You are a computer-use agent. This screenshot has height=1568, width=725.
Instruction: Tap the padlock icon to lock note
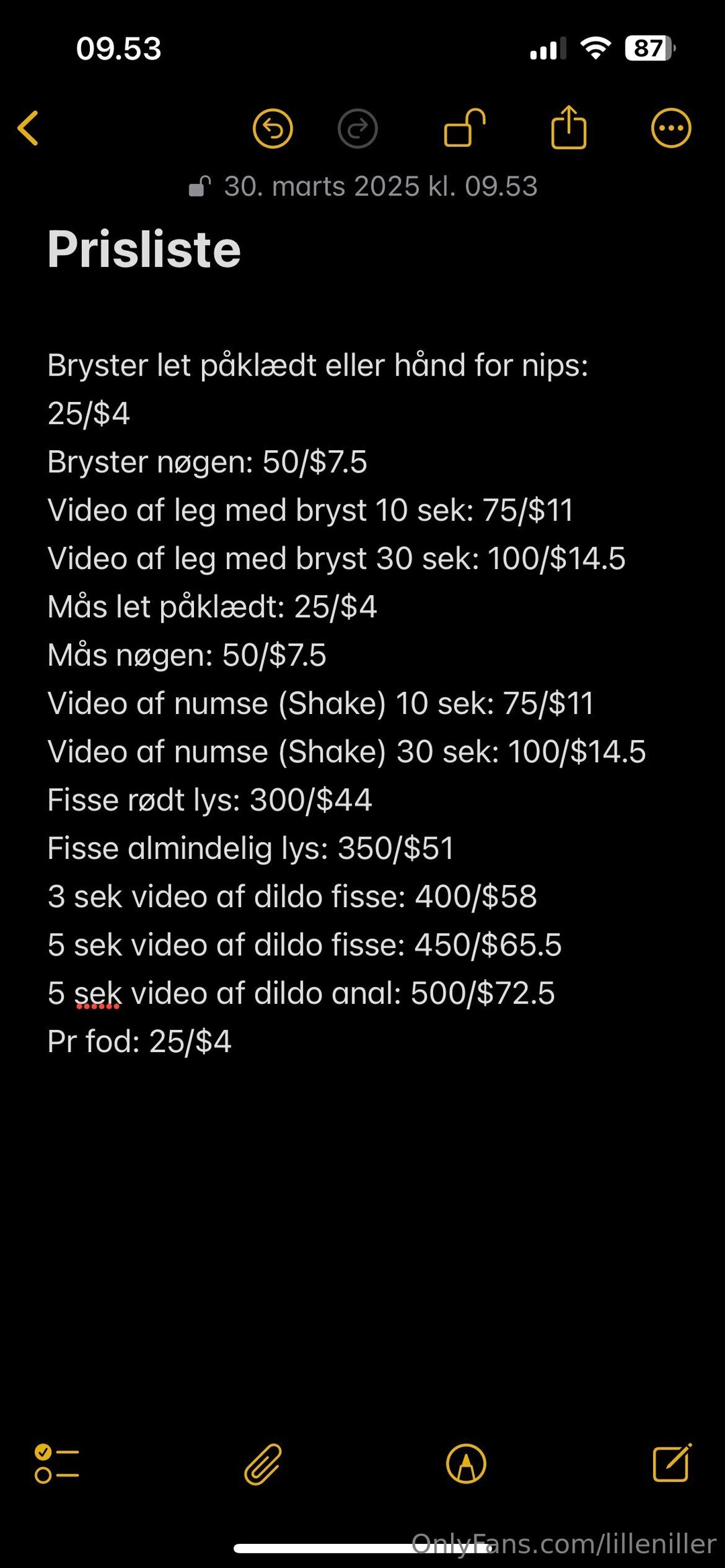tap(465, 128)
